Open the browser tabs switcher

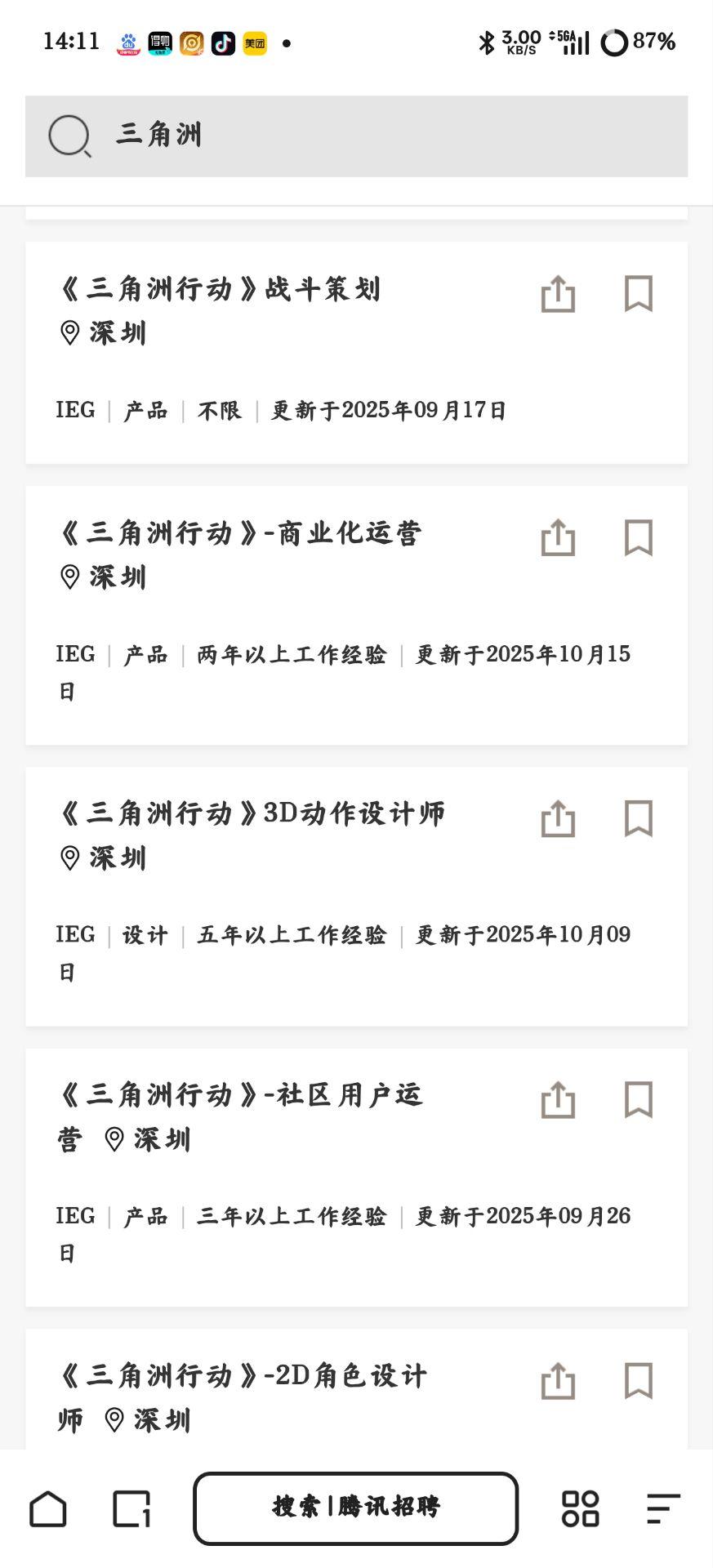[x=131, y=1508]
